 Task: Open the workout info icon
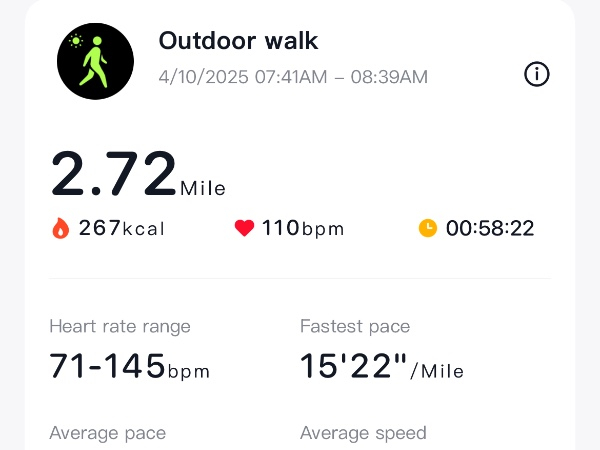pos(537,74)
